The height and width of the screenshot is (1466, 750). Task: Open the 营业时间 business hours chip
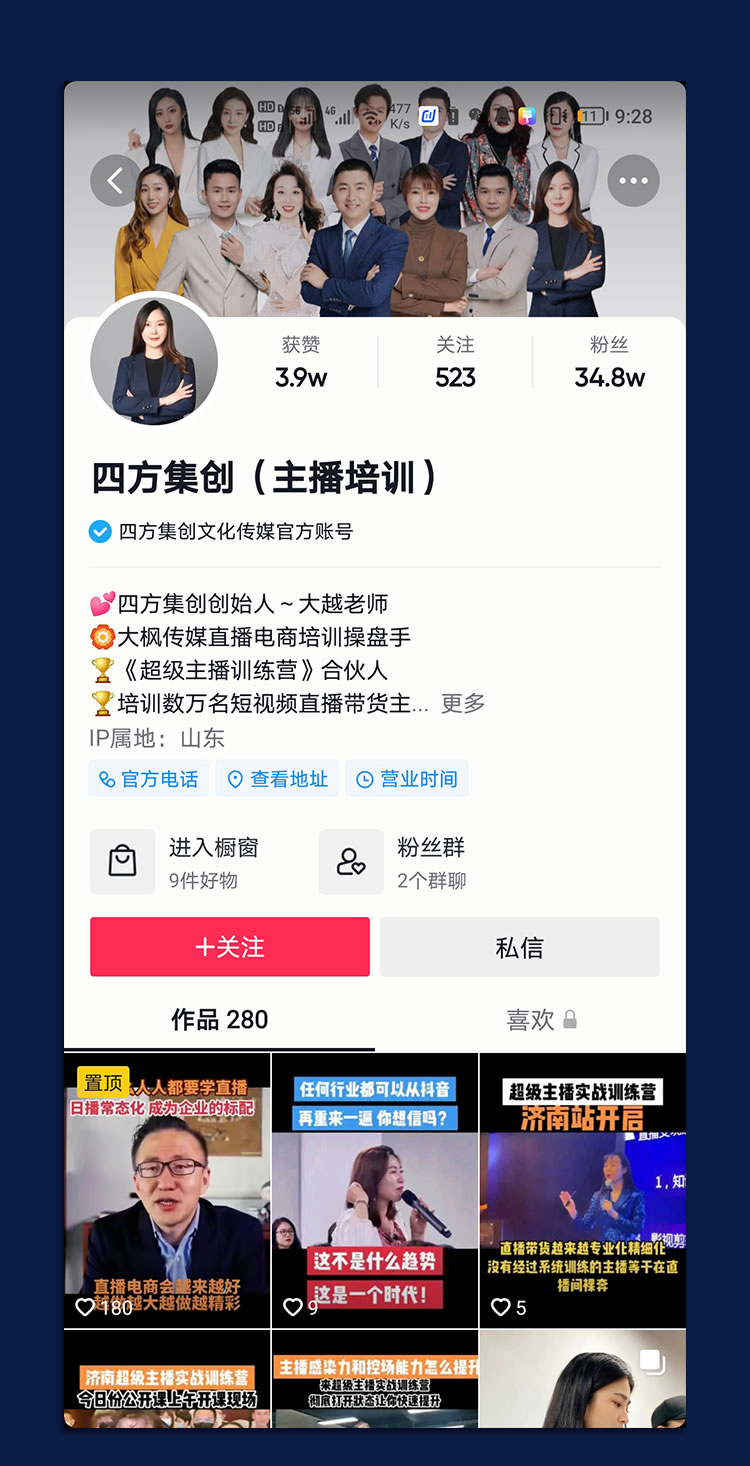coord(407,779)
